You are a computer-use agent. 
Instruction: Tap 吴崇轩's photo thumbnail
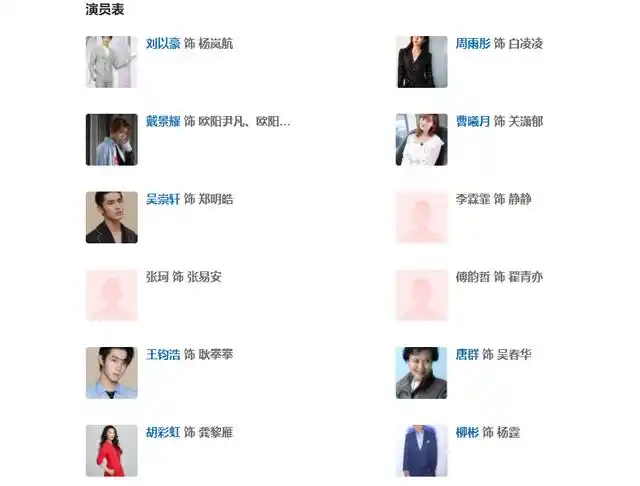[x=111, y=217]
